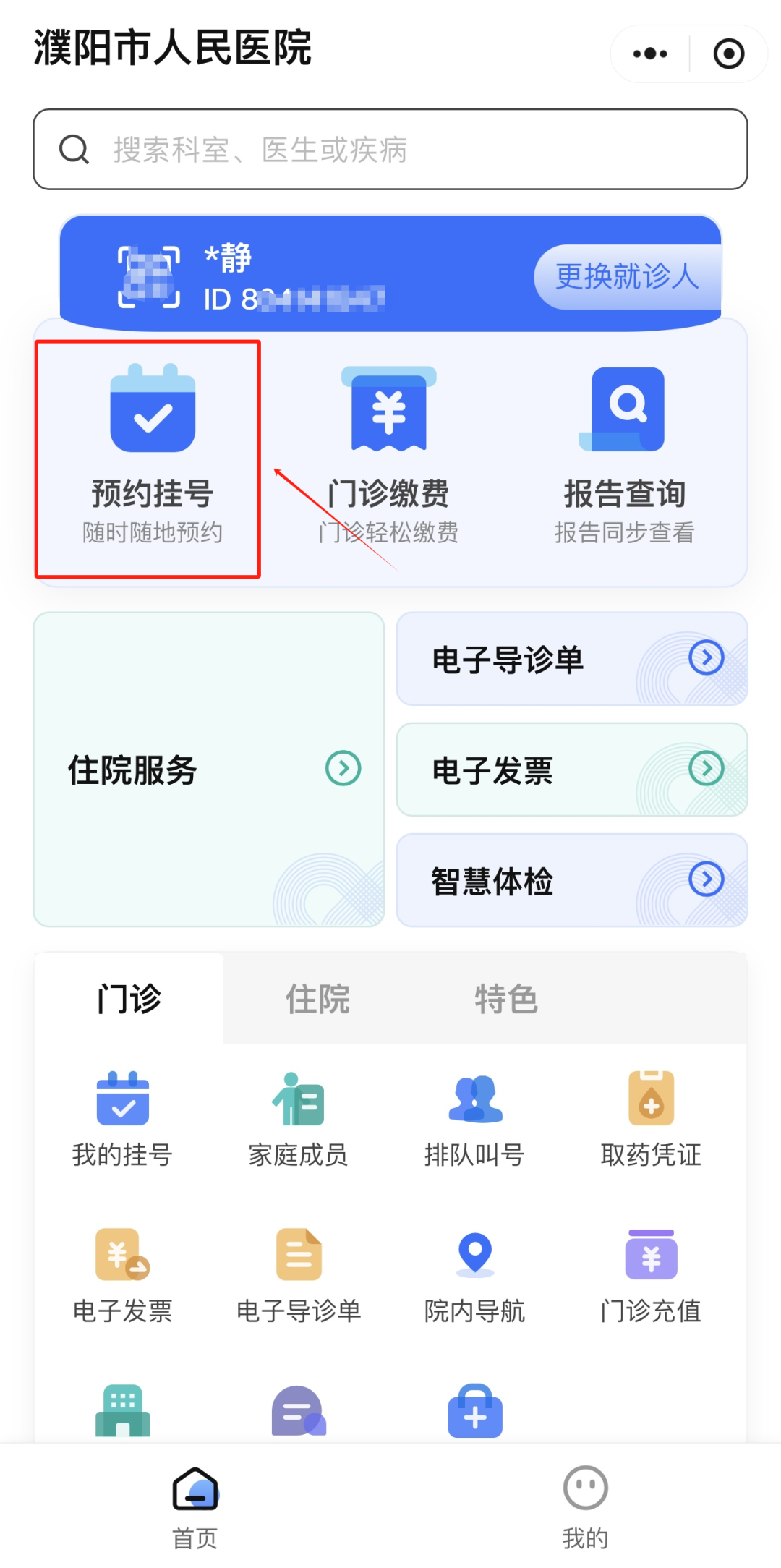Tap 更换就诊人 to switch patient
The width and height of the screenshot is (781, 1568).
[x=628, y=276]
